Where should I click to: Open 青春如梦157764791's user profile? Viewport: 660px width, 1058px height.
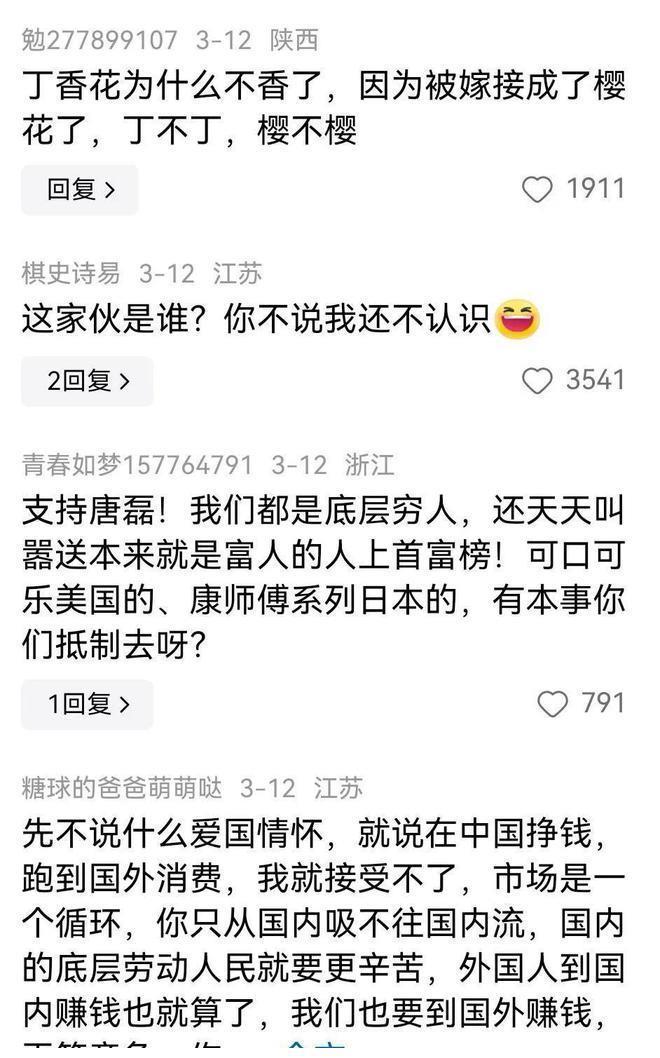pos(137,465)
